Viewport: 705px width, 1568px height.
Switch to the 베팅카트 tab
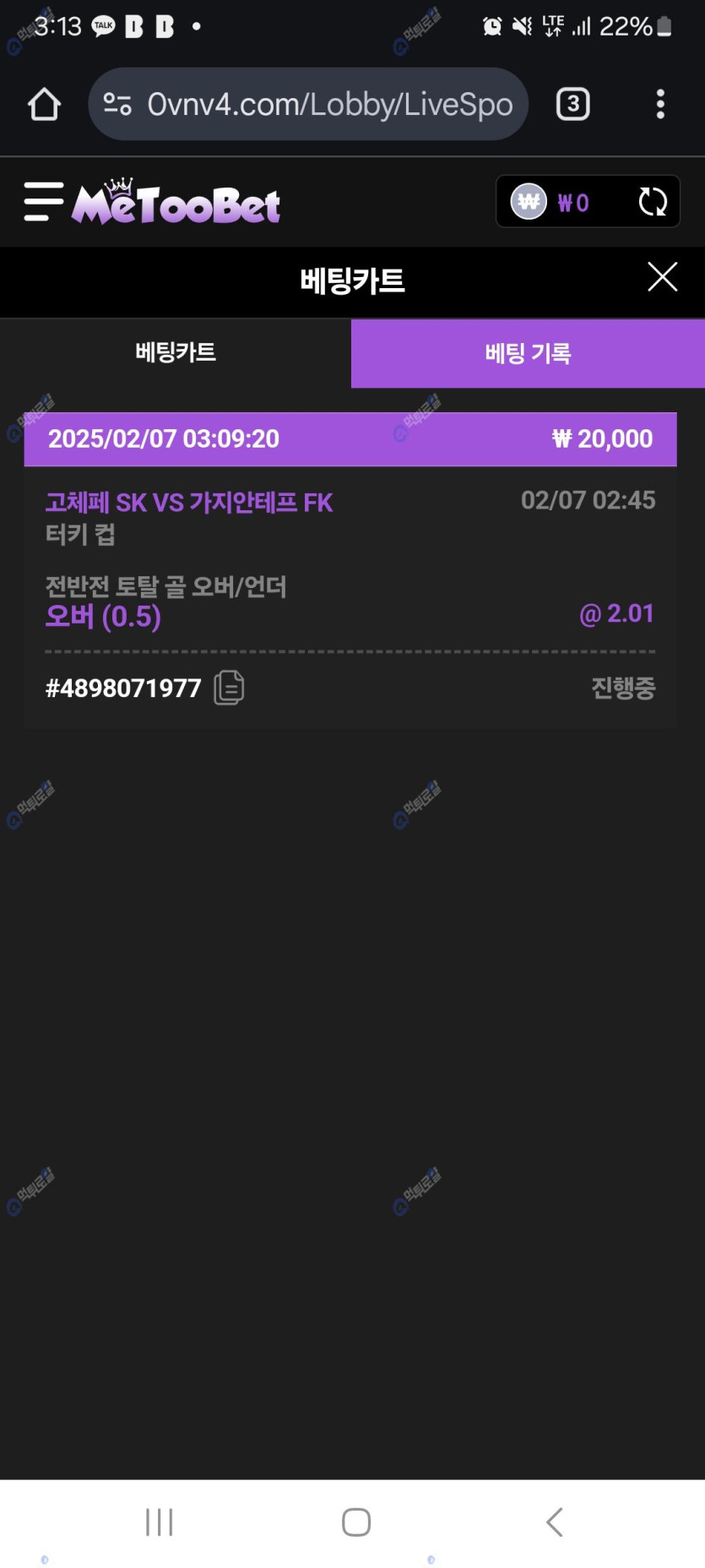(x=176, y=353)
